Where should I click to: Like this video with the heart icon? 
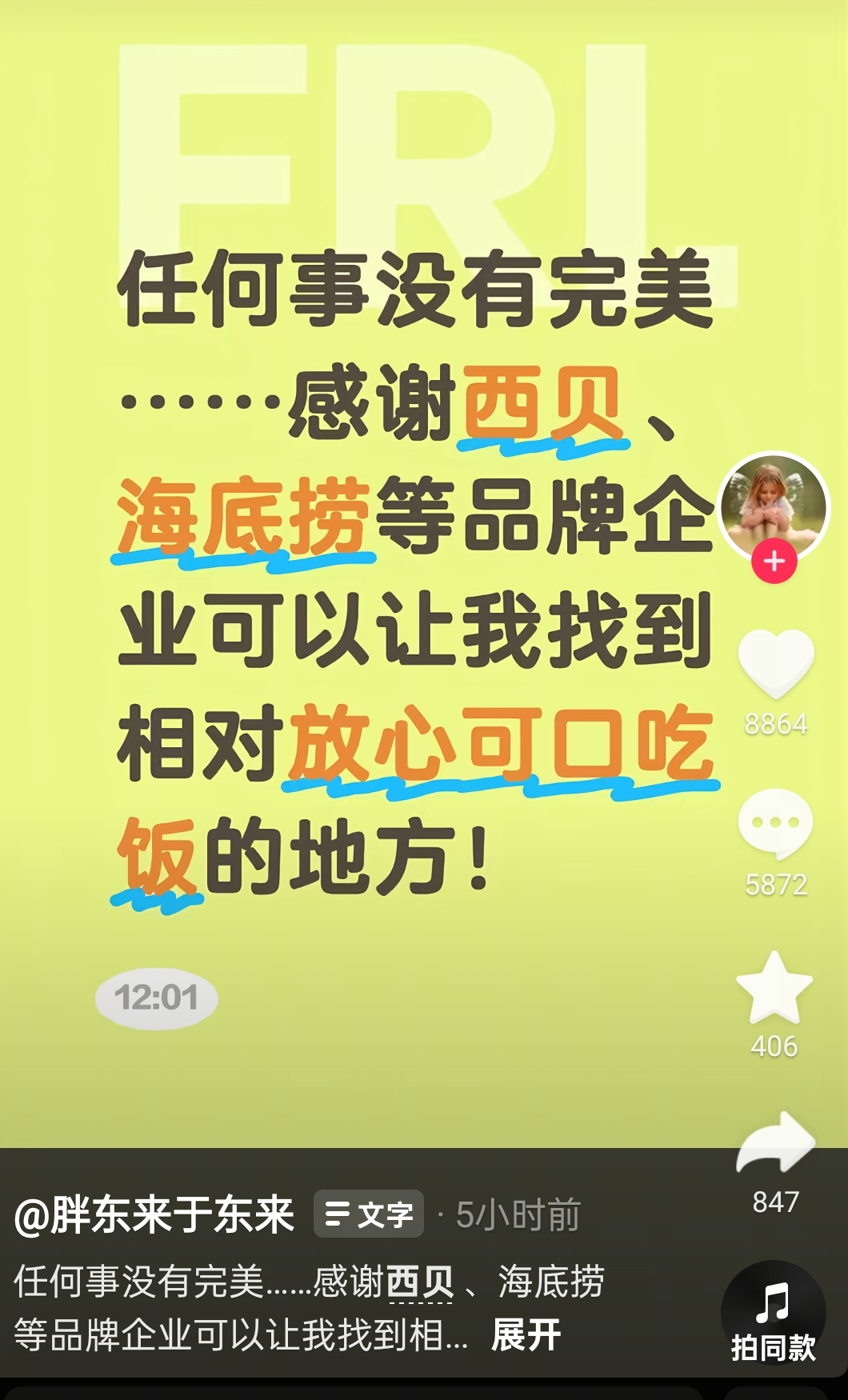tap(774, 663)
